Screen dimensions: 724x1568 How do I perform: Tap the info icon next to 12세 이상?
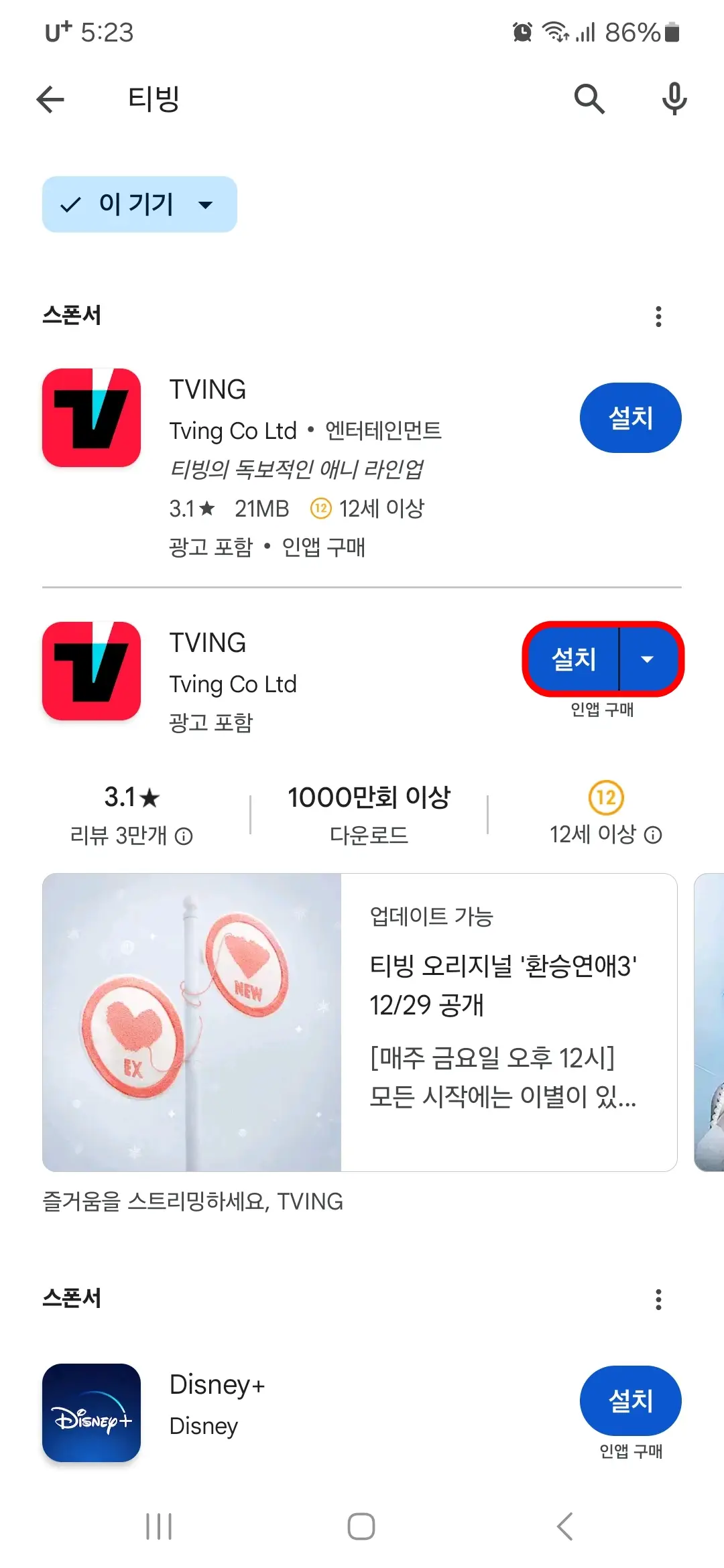pos(652,836)
